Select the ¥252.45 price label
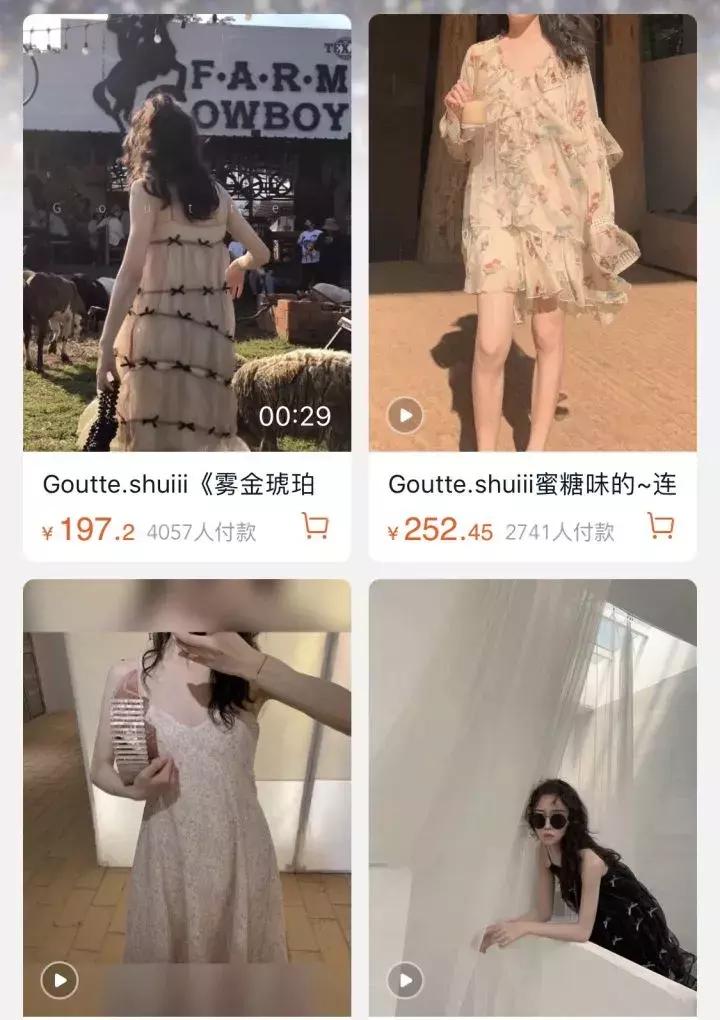Screen dimensions: 720x1020 [437, 530]
